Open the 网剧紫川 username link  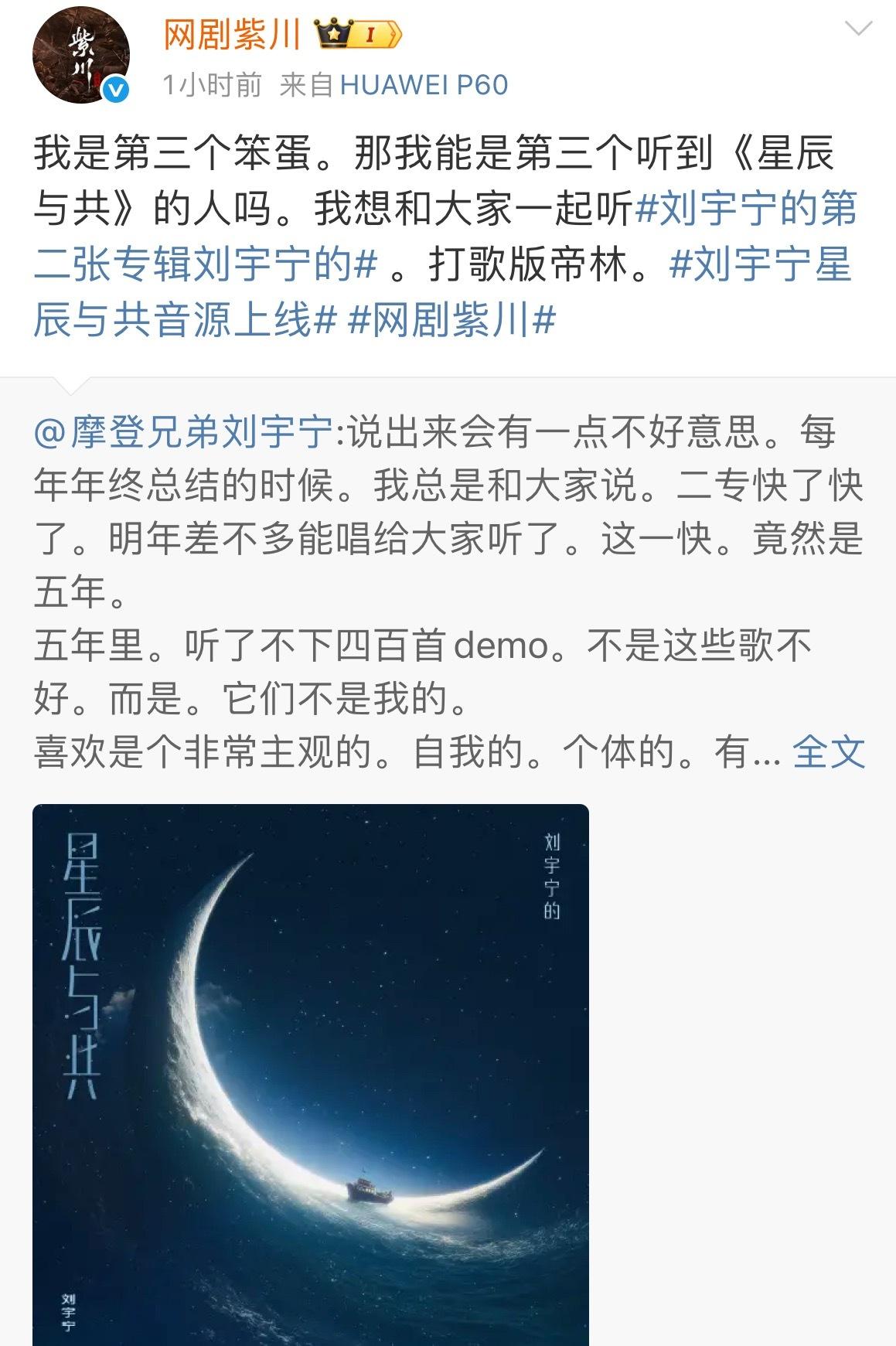coord(231,35)
